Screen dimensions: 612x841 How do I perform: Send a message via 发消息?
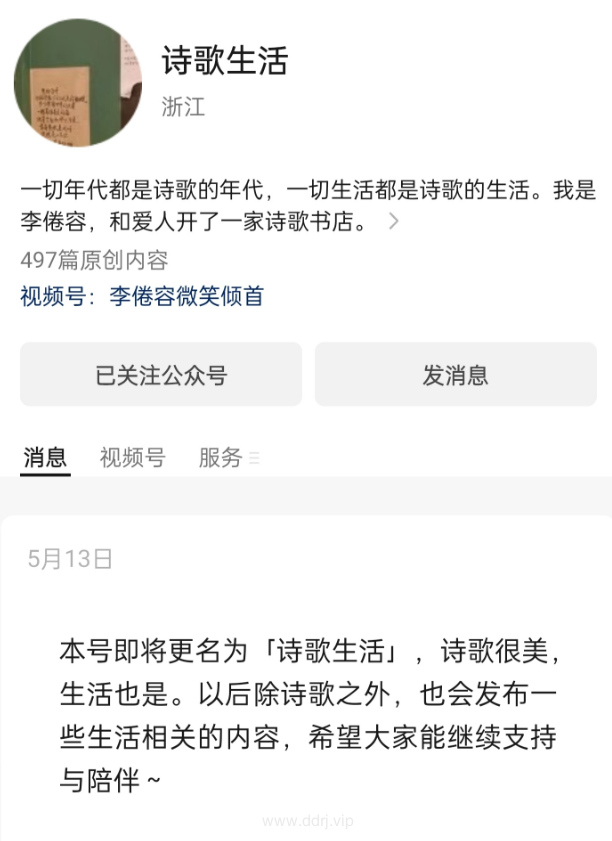[455, 375]
